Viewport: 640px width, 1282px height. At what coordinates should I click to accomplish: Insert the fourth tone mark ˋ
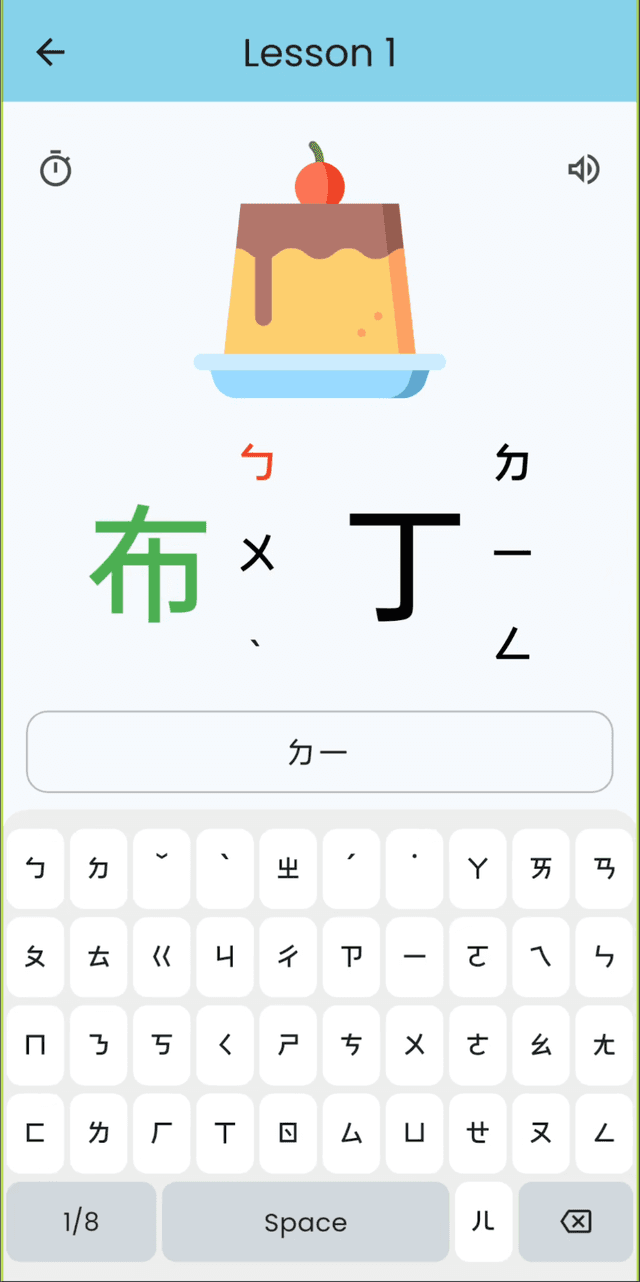[225, 868]
